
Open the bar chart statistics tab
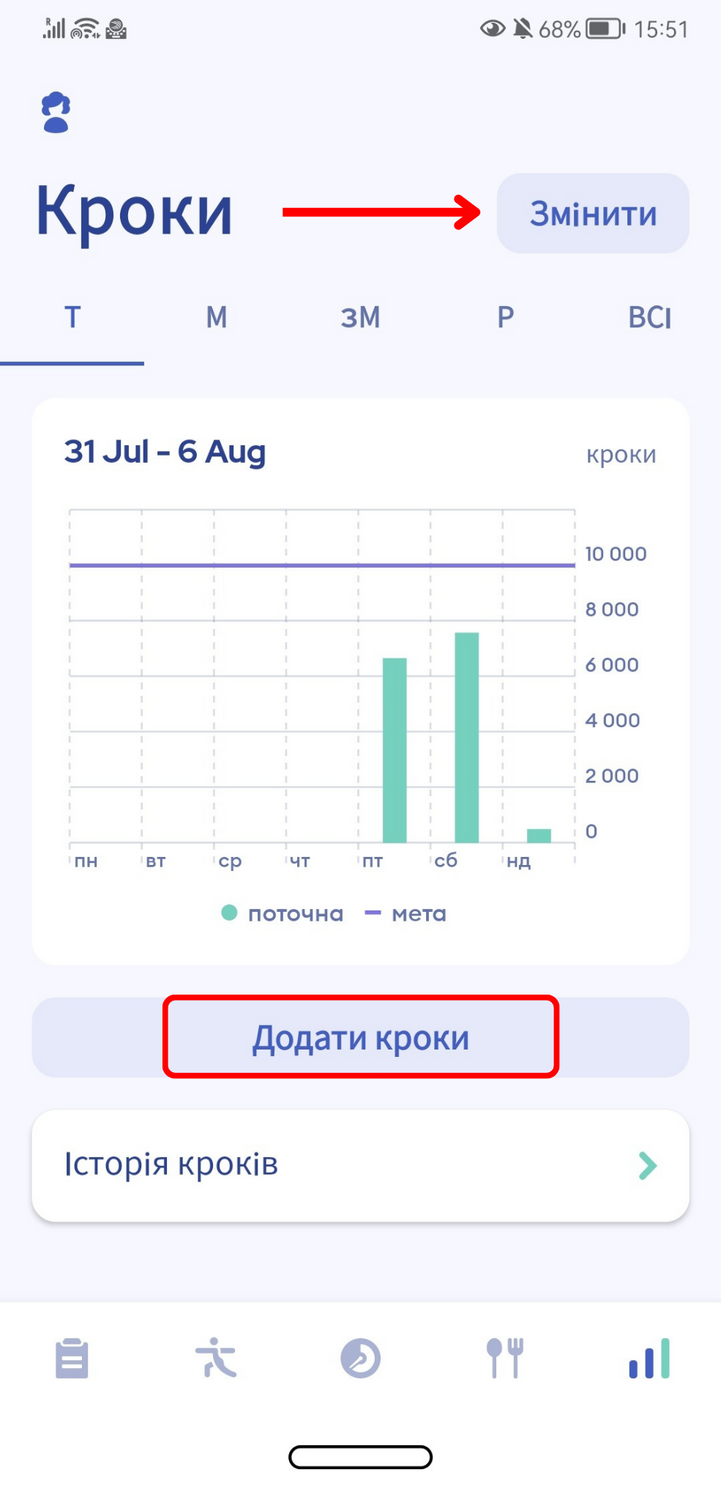649,1359
